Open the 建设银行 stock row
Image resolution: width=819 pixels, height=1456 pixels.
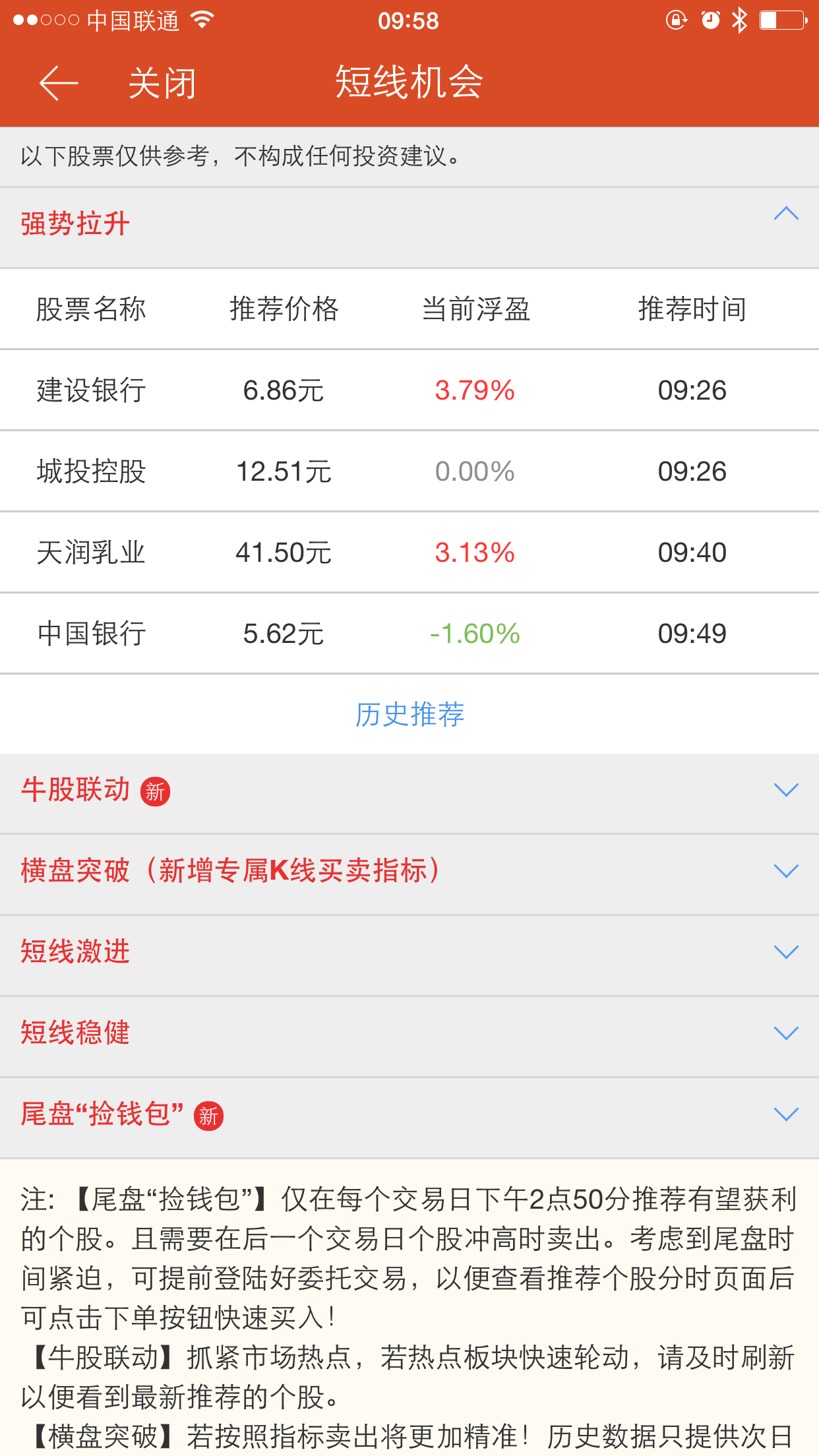point(409,390)
